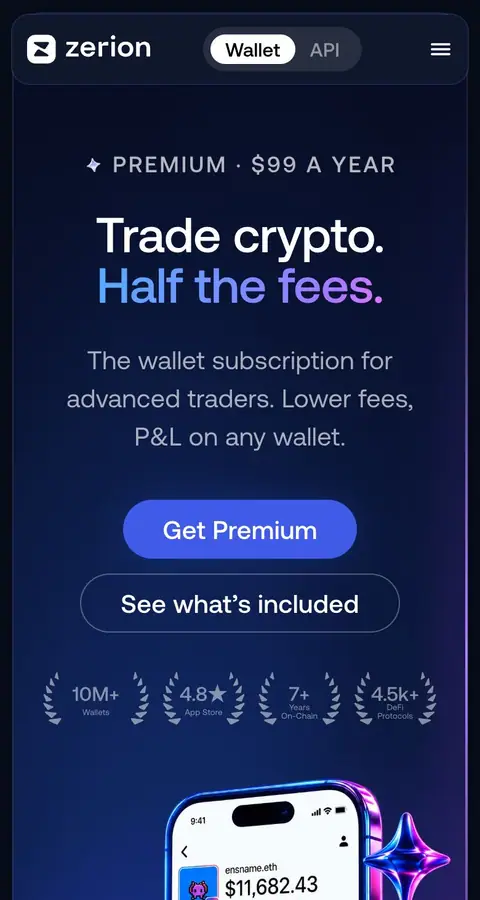The width and height of the screenshot is (480, 900).
Task: Select the Wallet tab
Action: click(x=253, y=50)
